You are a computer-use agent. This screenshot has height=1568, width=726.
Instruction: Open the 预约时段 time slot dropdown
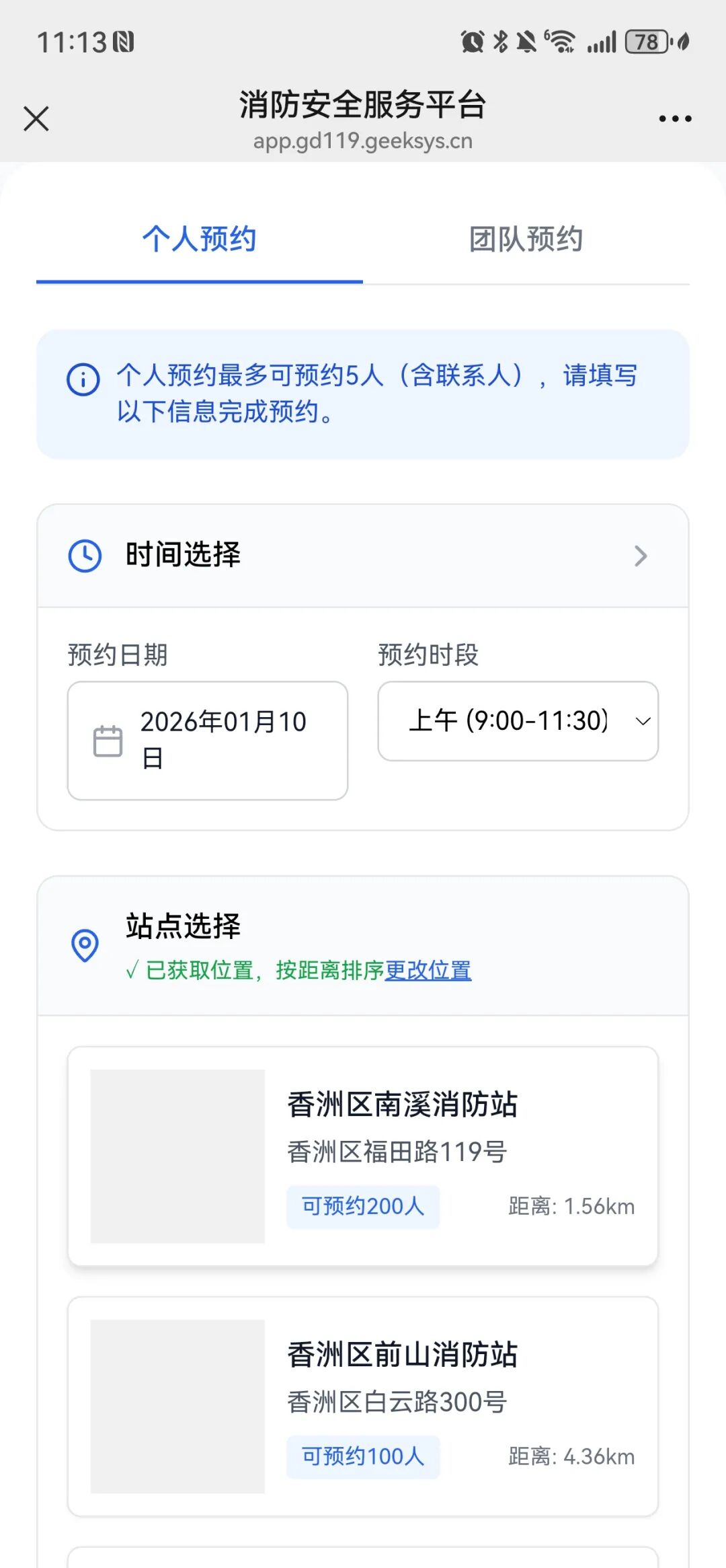coord(518,721)
